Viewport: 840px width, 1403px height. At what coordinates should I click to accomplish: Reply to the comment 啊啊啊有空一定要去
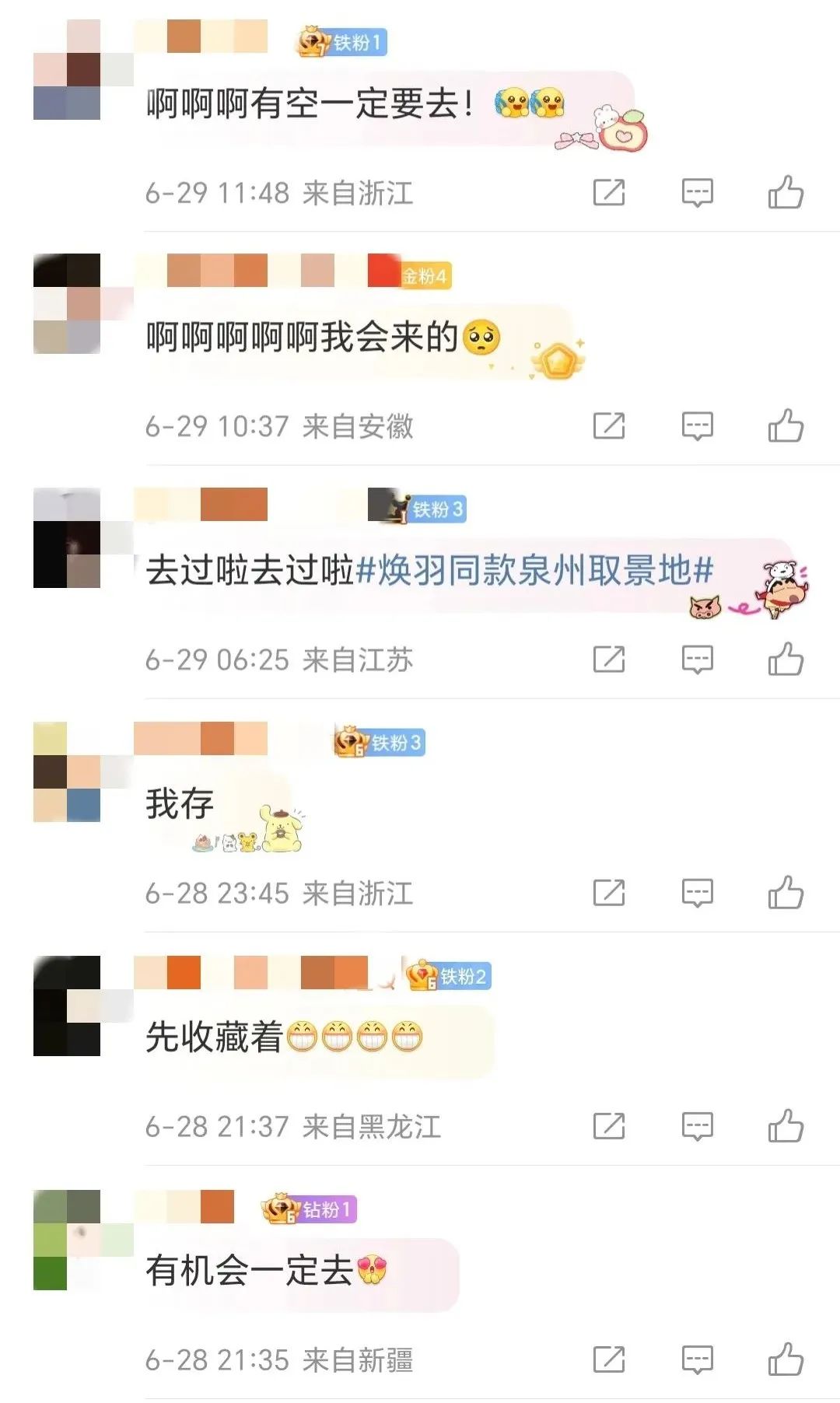pos(697,192)
